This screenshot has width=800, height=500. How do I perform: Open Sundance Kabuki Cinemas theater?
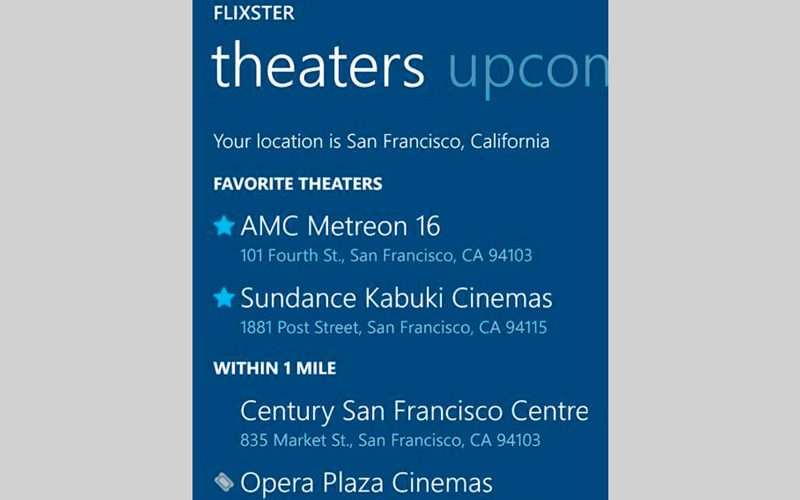tap(395, 299)
